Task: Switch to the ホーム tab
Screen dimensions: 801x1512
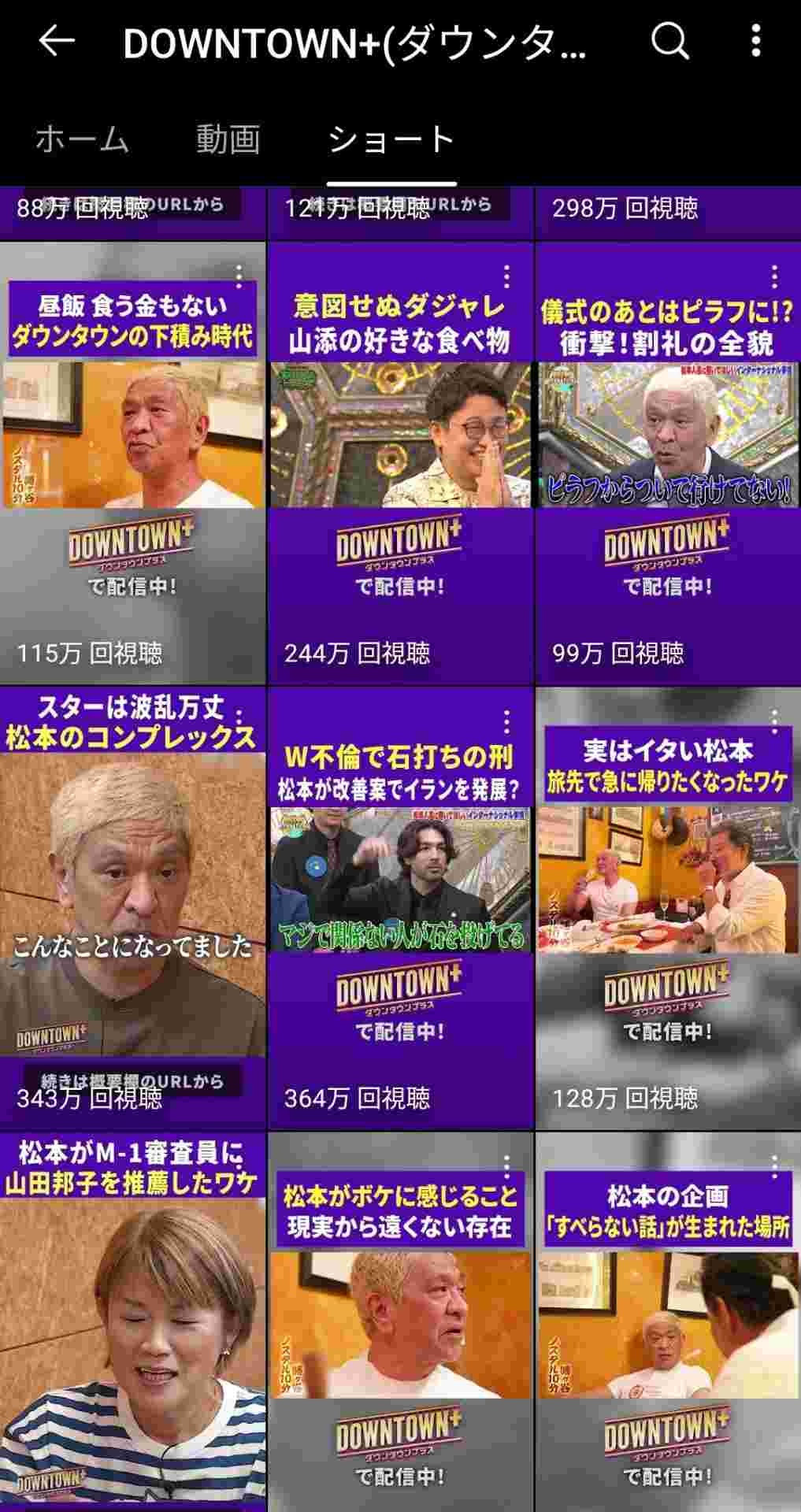Action: pyautogui.click(x=82, y=139)
